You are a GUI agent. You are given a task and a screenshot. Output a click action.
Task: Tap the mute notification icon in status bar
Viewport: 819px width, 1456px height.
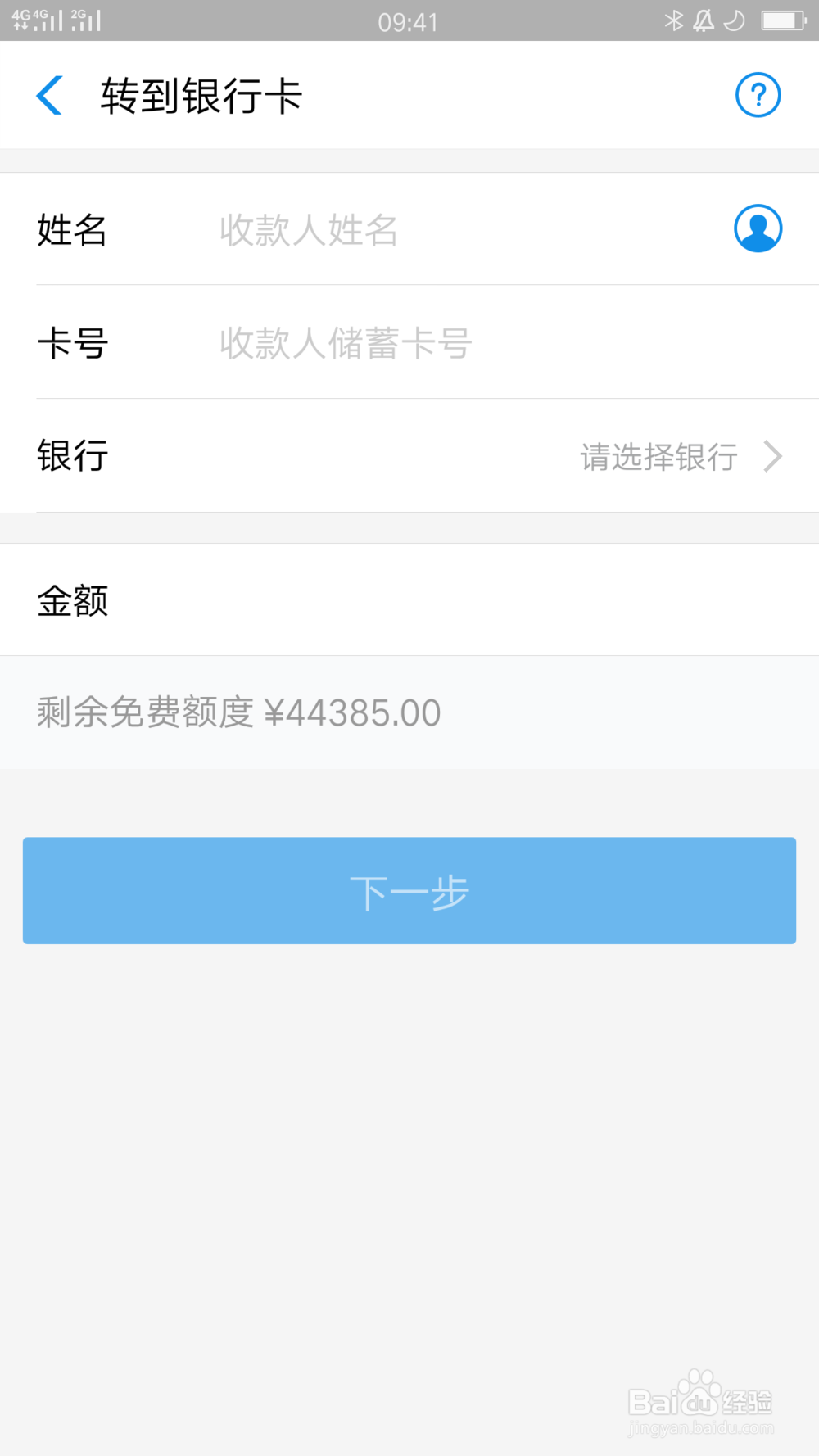[705, 21]
